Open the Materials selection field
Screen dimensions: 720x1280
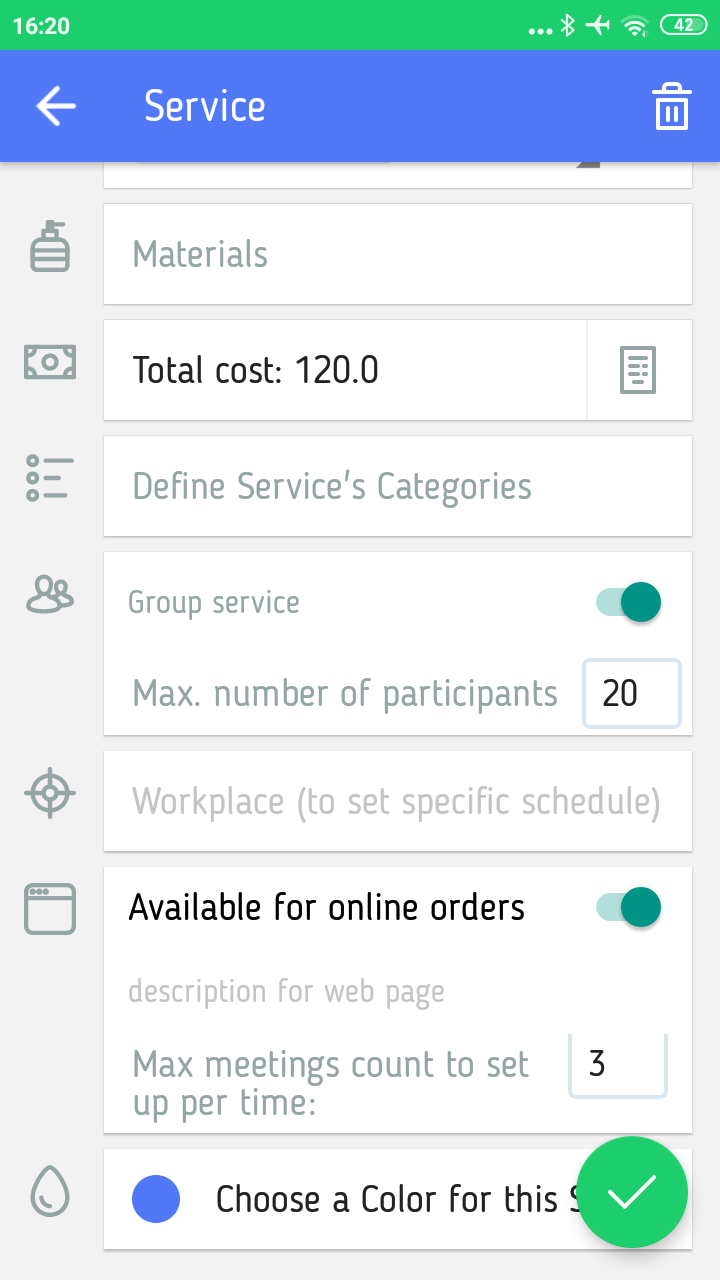click(397, 254)
